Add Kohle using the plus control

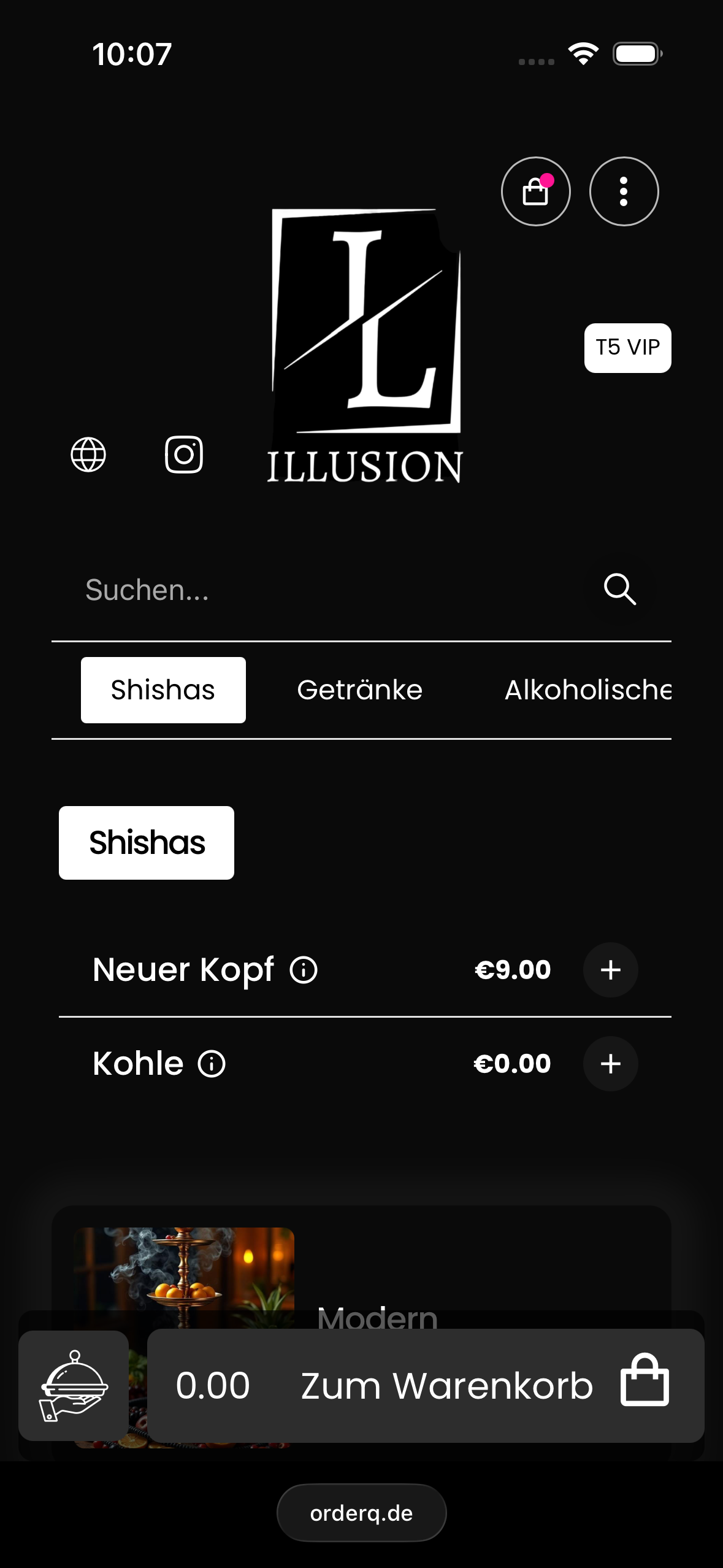(x=610, y=1063)
